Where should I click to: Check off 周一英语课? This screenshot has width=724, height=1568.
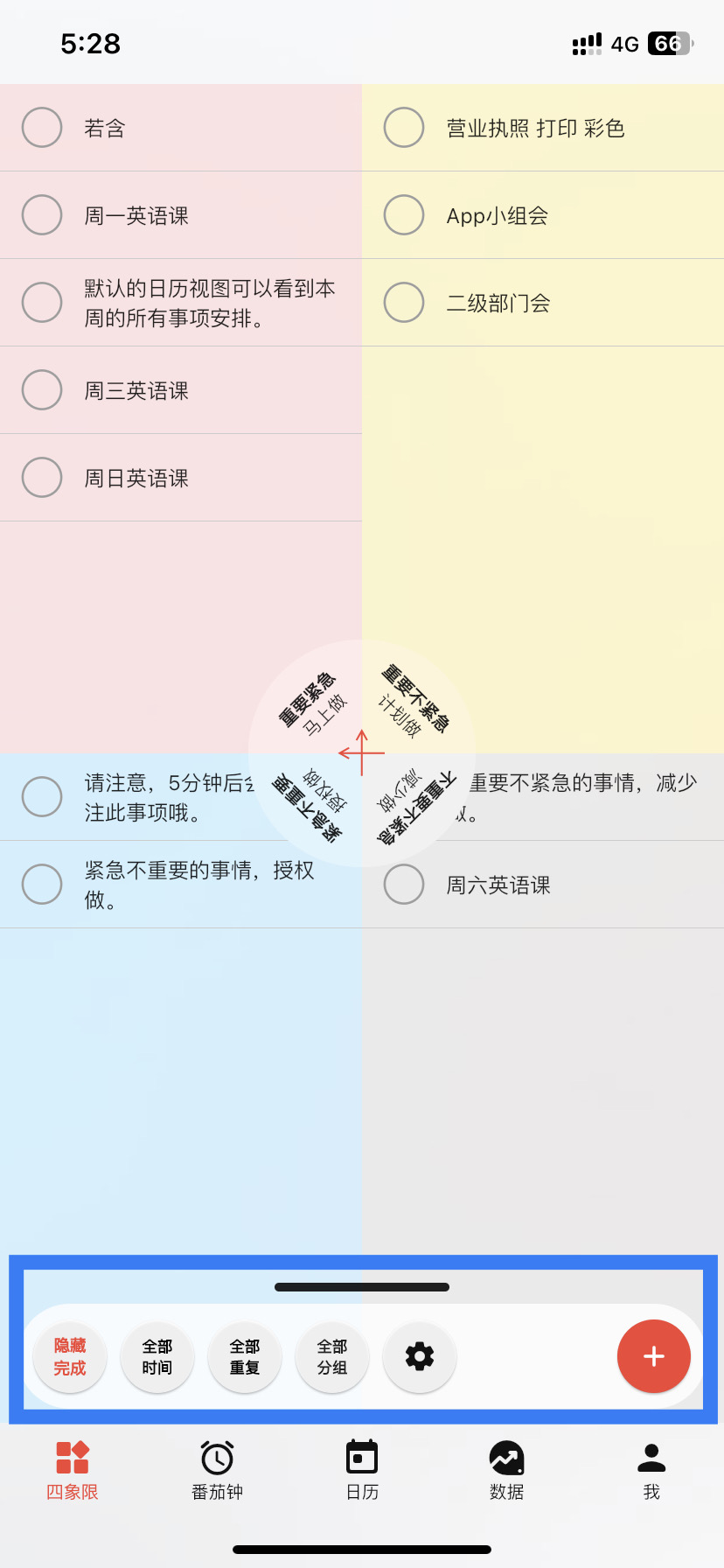tap(42, 215)
